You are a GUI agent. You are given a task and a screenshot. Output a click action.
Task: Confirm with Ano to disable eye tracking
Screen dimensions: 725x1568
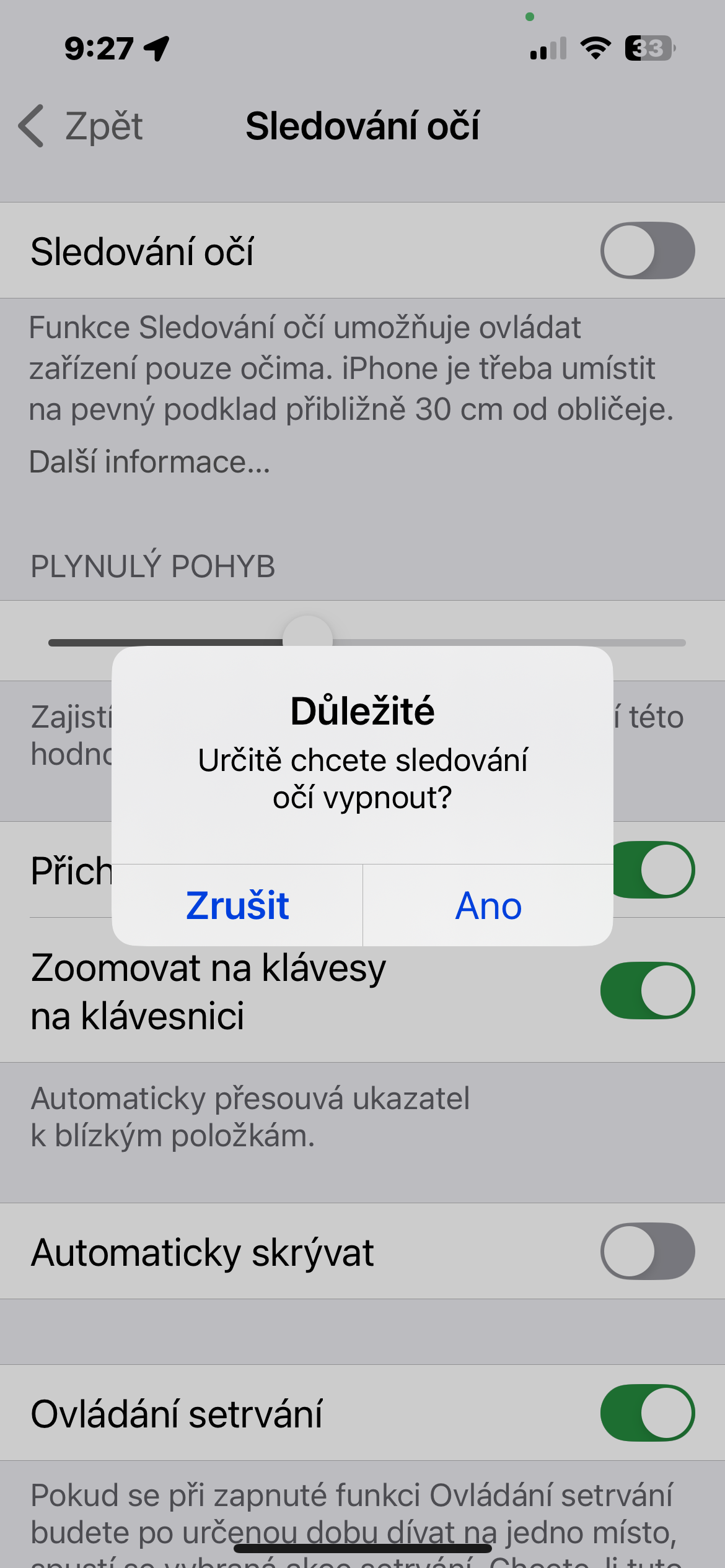(x=488, y=905)
